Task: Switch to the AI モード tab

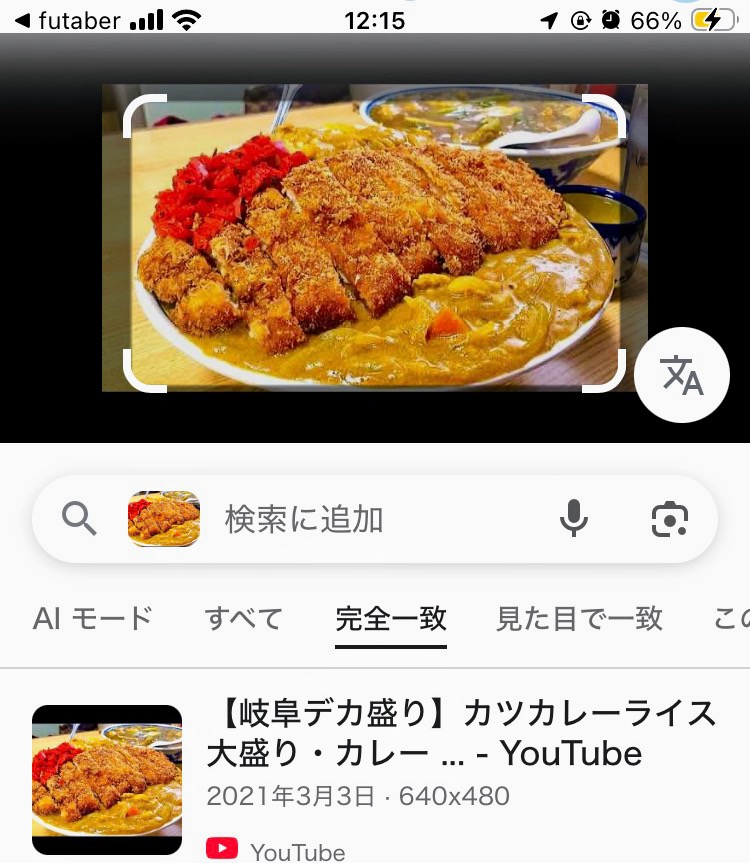Action: point(92,618)
